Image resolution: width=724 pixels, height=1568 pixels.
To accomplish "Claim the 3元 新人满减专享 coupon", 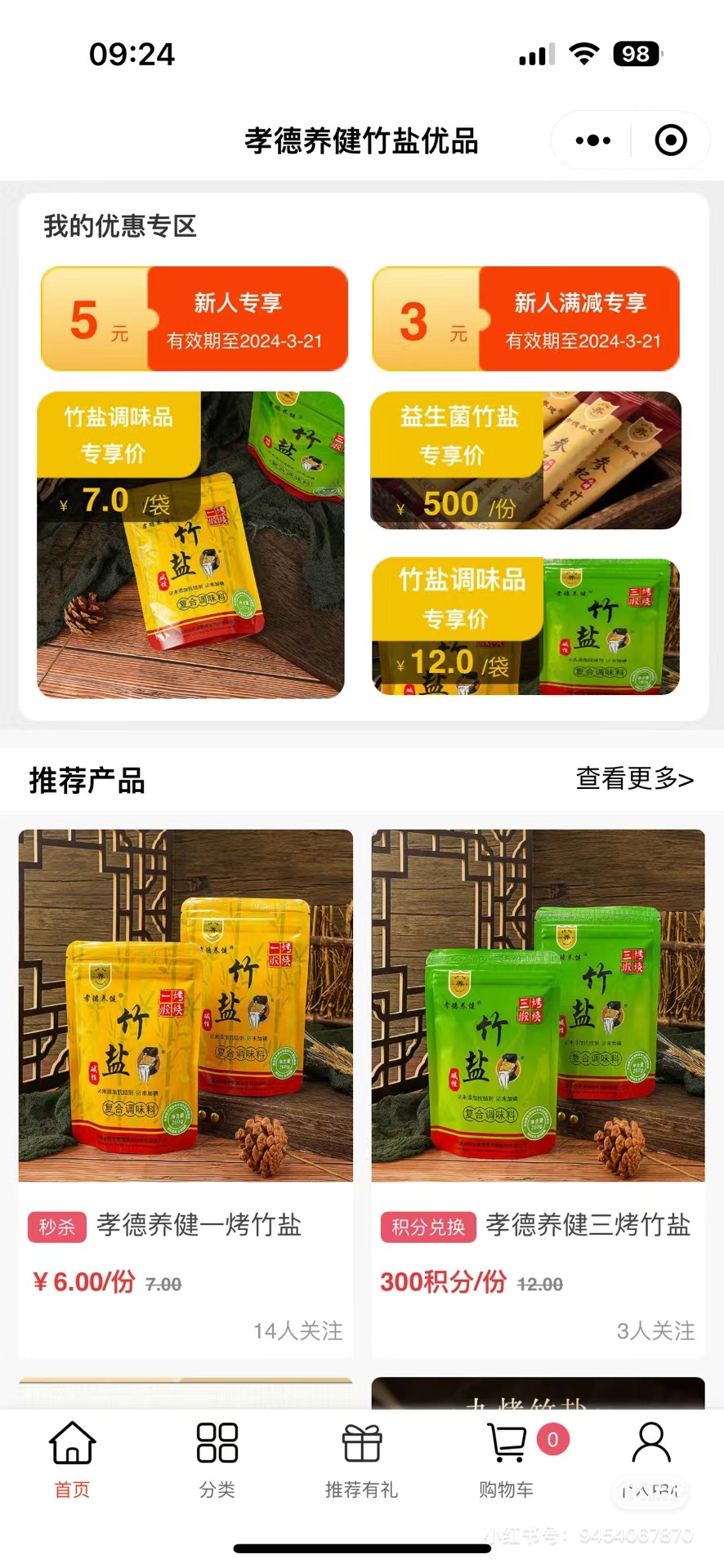I will coord(525,318).
